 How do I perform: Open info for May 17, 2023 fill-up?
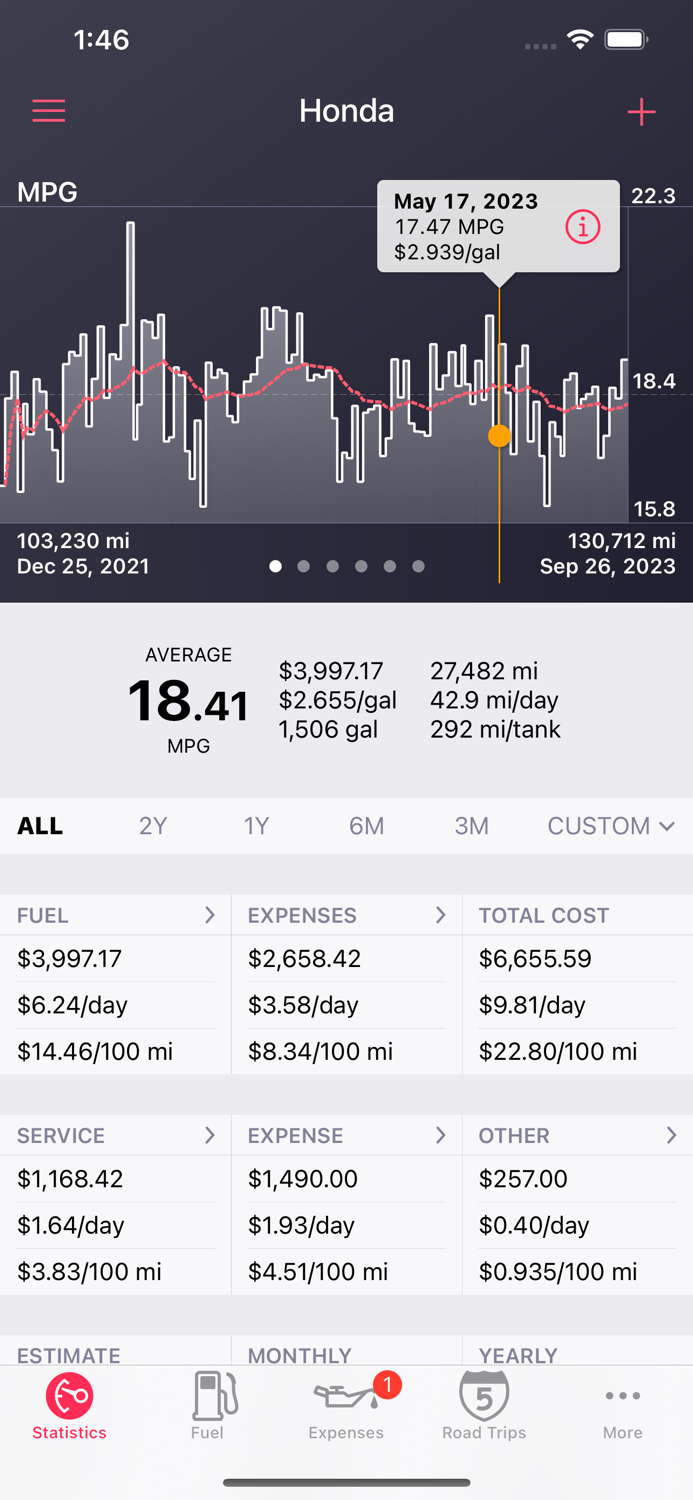coord(583,227)
